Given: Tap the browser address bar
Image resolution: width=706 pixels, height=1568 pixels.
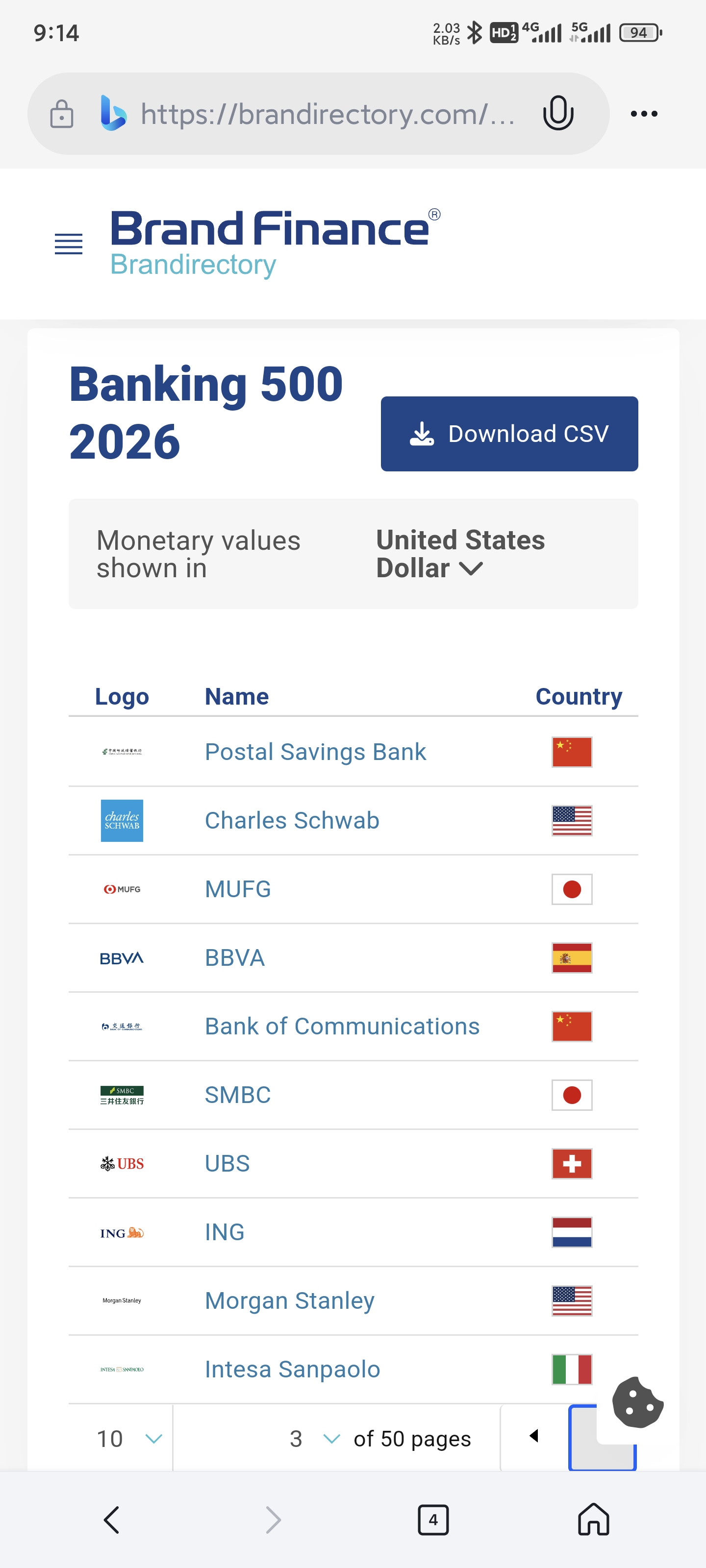Looking at the screenshot, I should [x=327, y=114].
